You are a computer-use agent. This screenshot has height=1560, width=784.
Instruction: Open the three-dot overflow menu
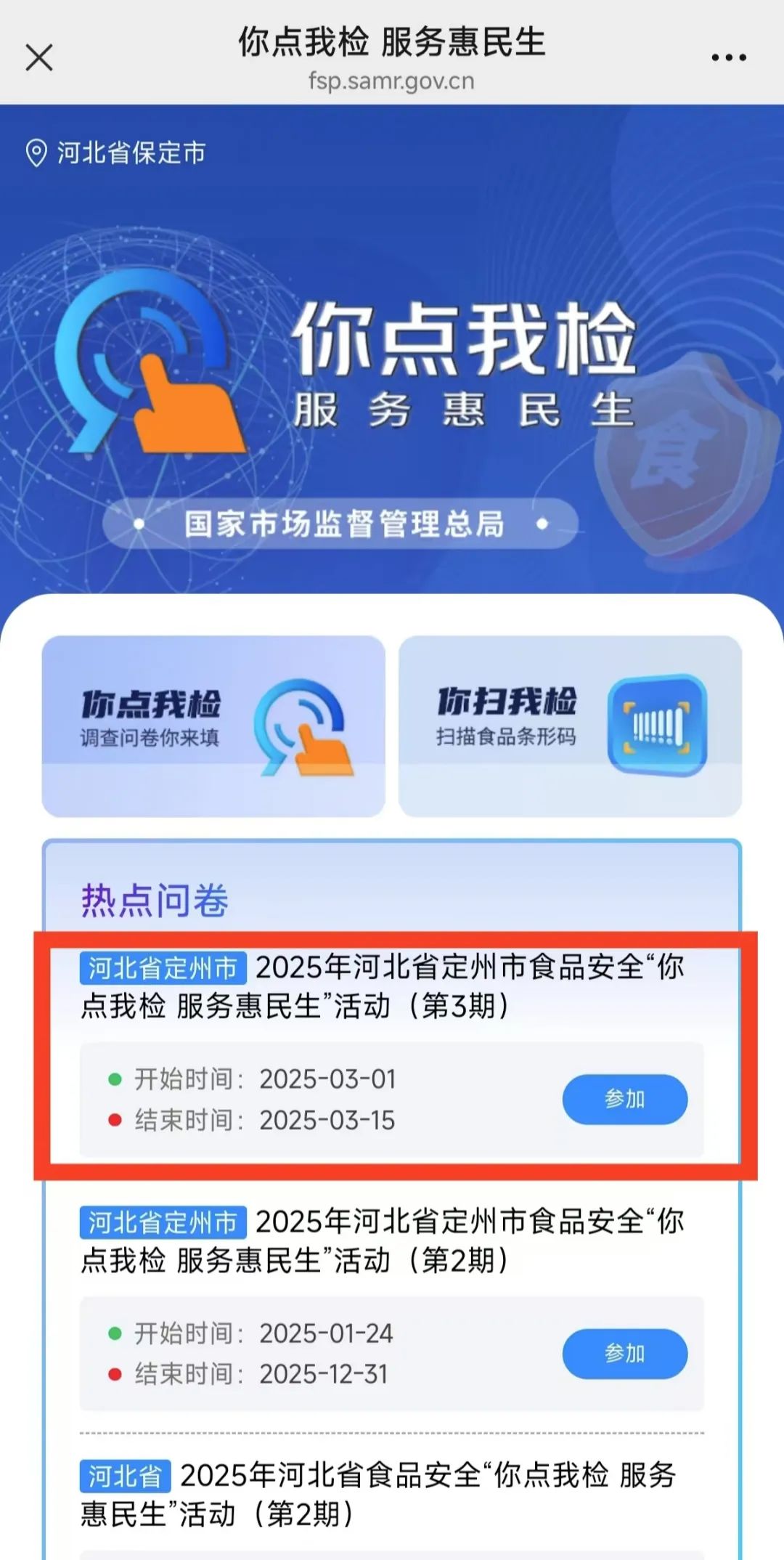(728, 57)
